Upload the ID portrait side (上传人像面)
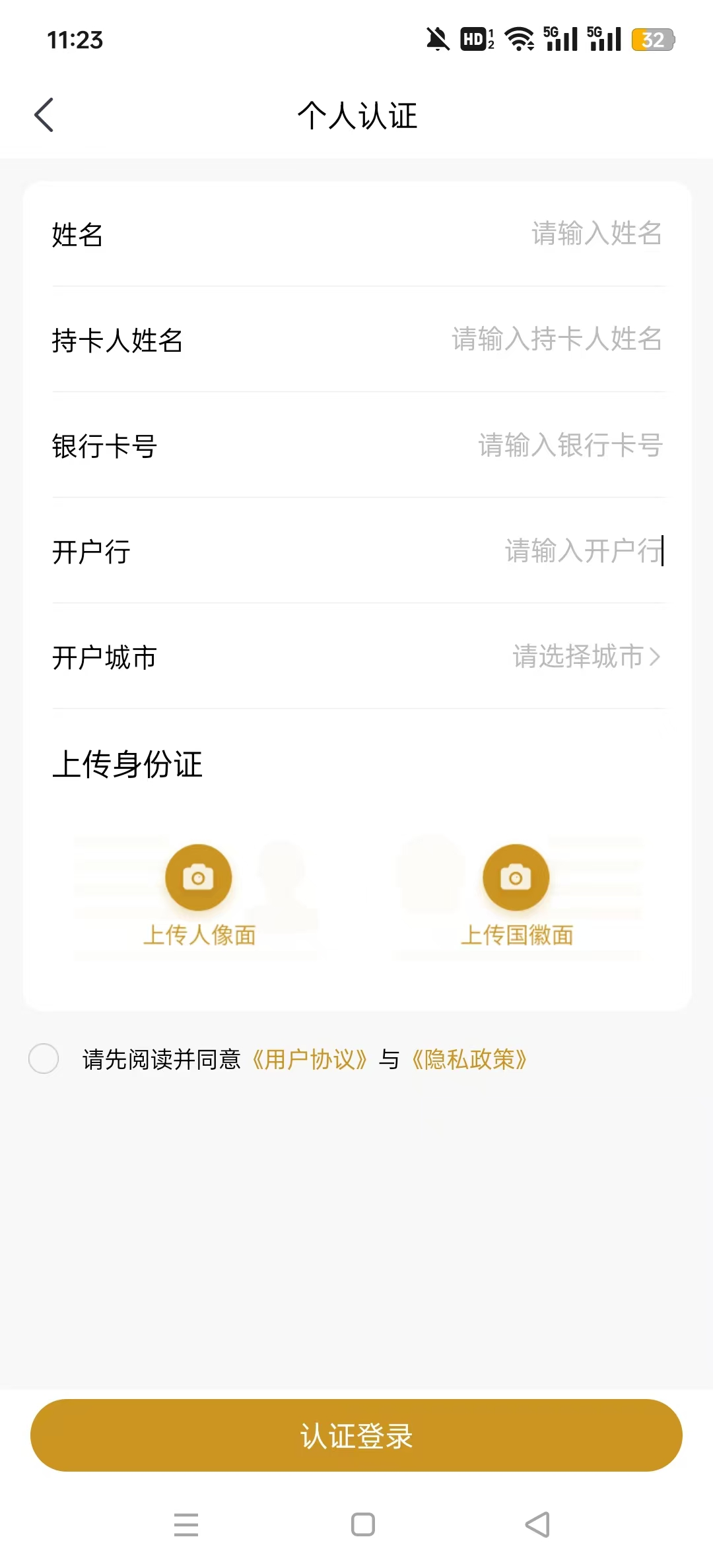The height and width of the screenshot is (1568, 713). (198, 878)
